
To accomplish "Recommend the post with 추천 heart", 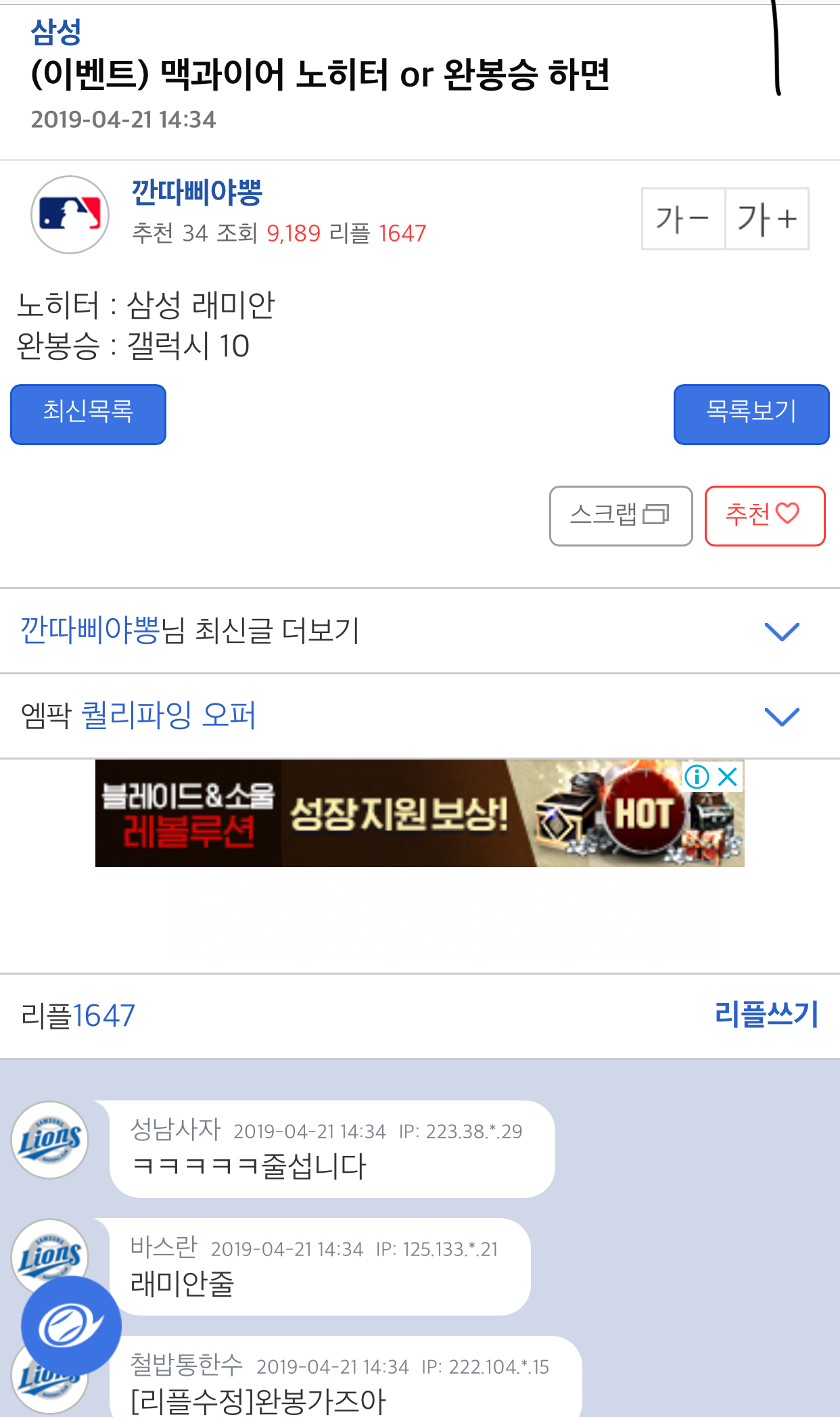I will point(765,515).
